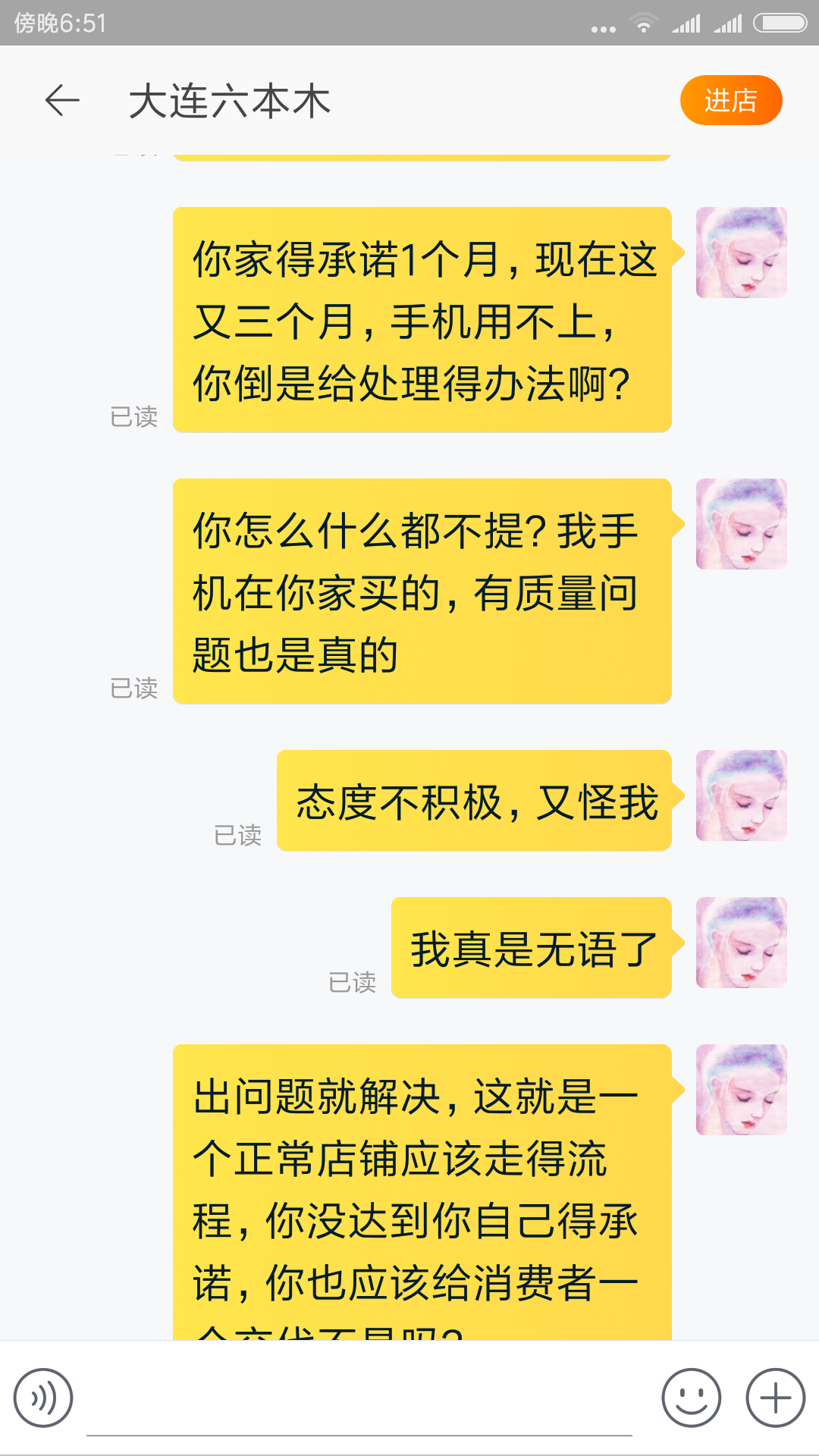
Task: Open the emoji picker smiley icon
Action: [692, 1396]
